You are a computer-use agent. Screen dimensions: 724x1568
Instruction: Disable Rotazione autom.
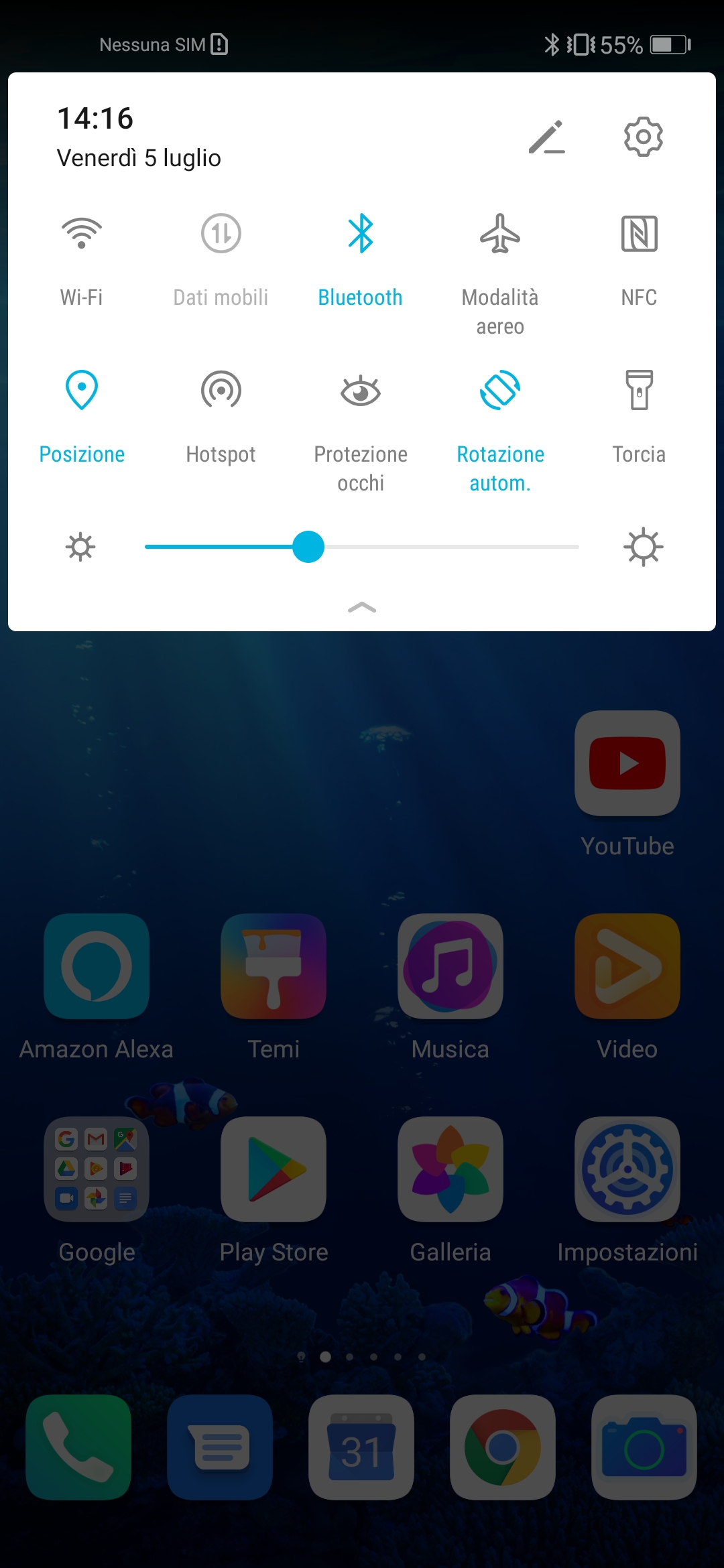500,391
